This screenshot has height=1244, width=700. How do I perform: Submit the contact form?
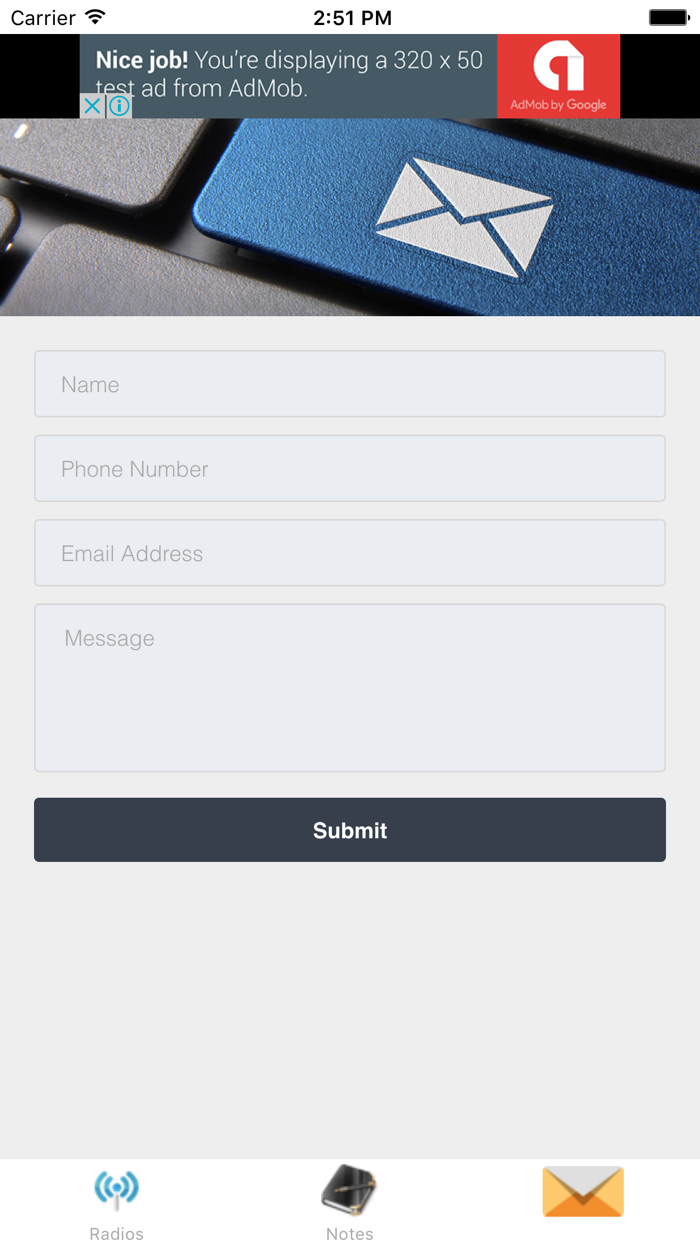tap(350, 830)
